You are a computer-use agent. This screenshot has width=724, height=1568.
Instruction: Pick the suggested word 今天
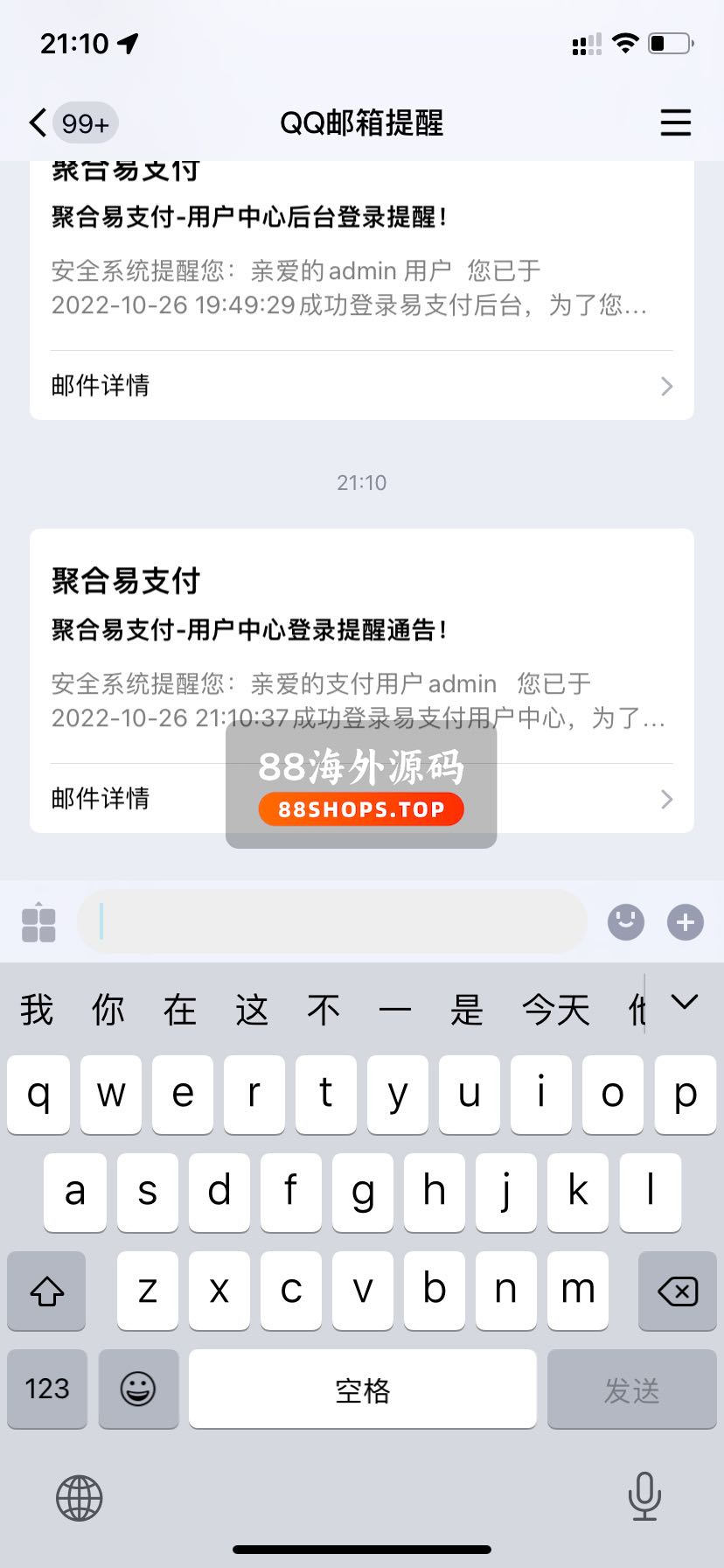tap(555, 1010)
